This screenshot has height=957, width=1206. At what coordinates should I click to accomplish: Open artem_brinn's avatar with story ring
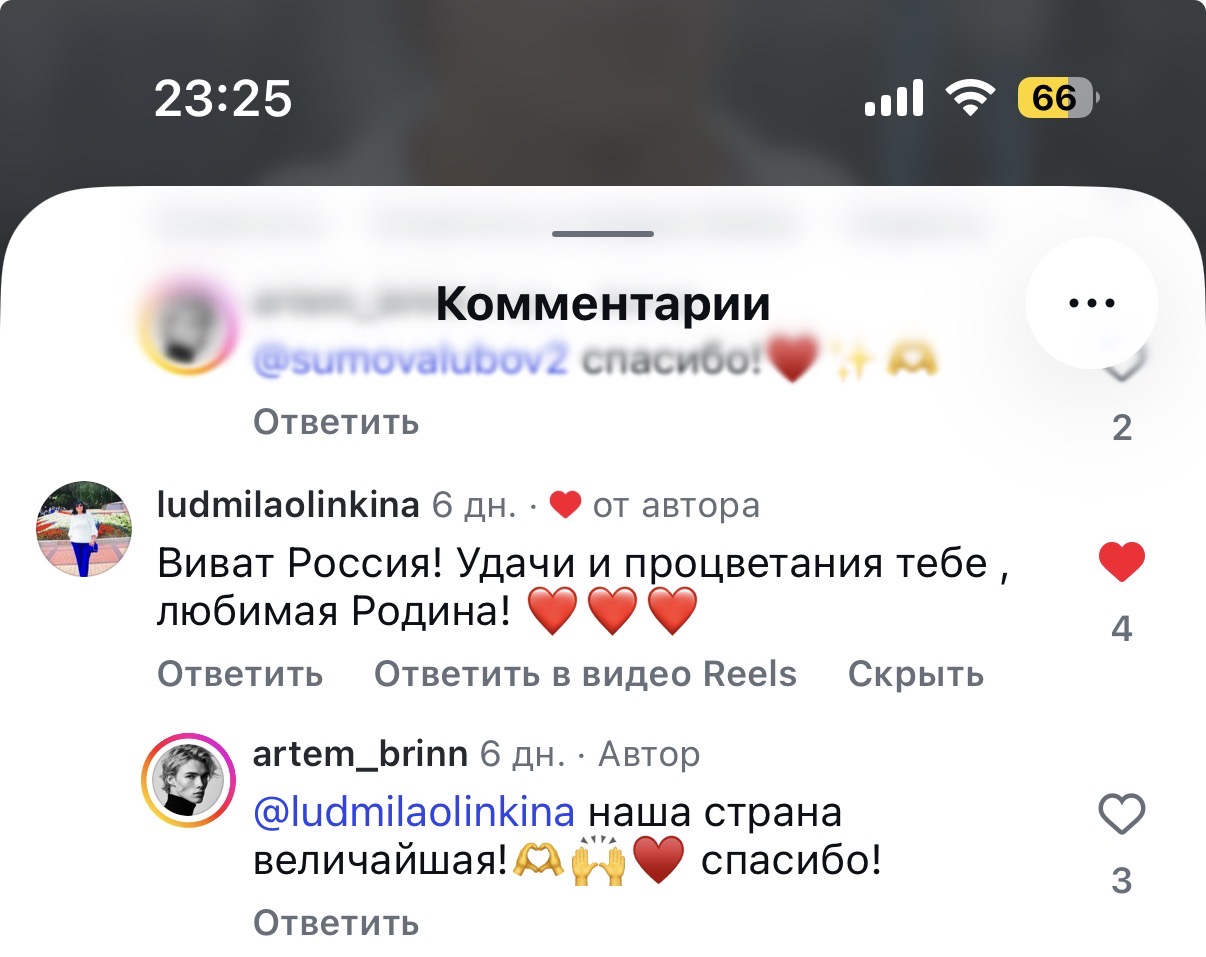point(187,781)
